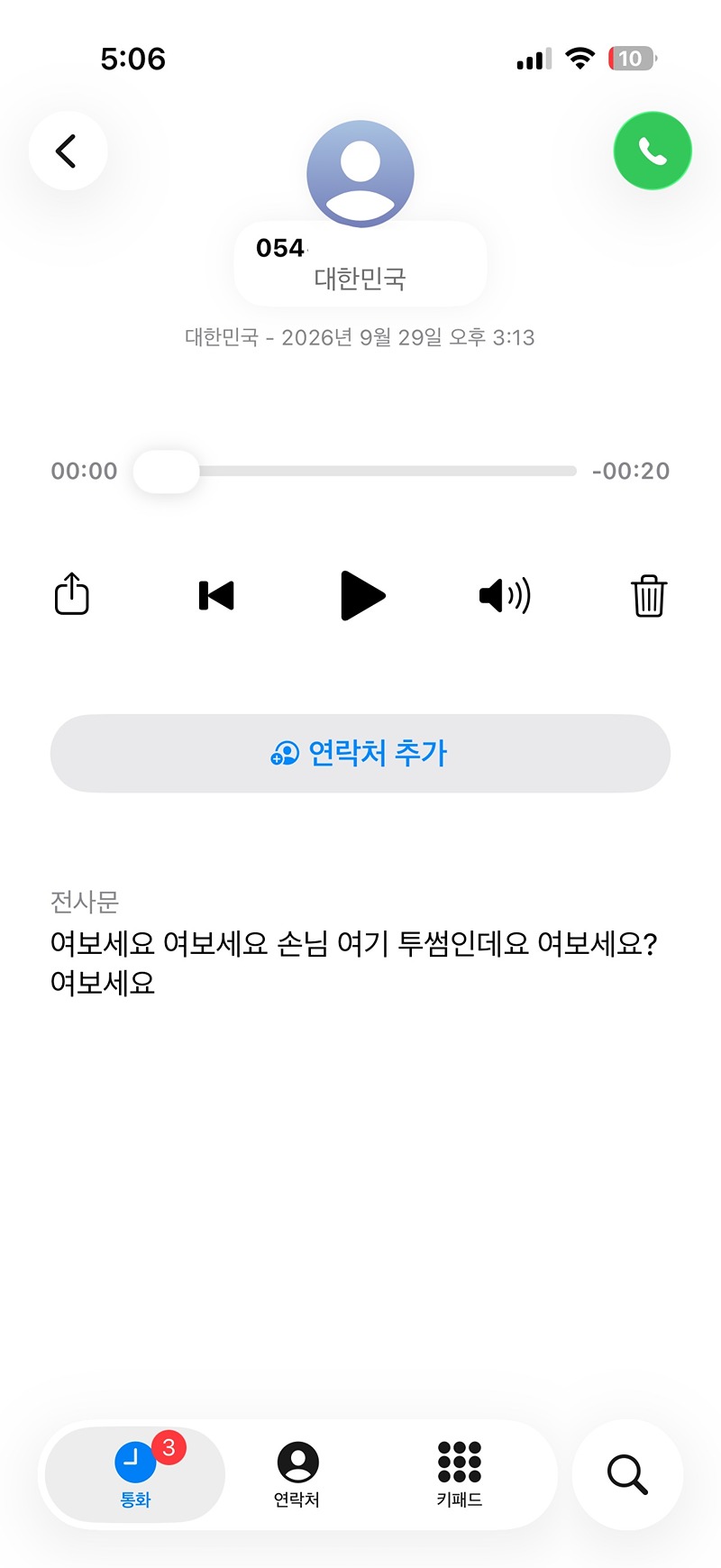721x1568 pixels.
Task: Open the 키패드 tab
Action: coord(460,1474)
